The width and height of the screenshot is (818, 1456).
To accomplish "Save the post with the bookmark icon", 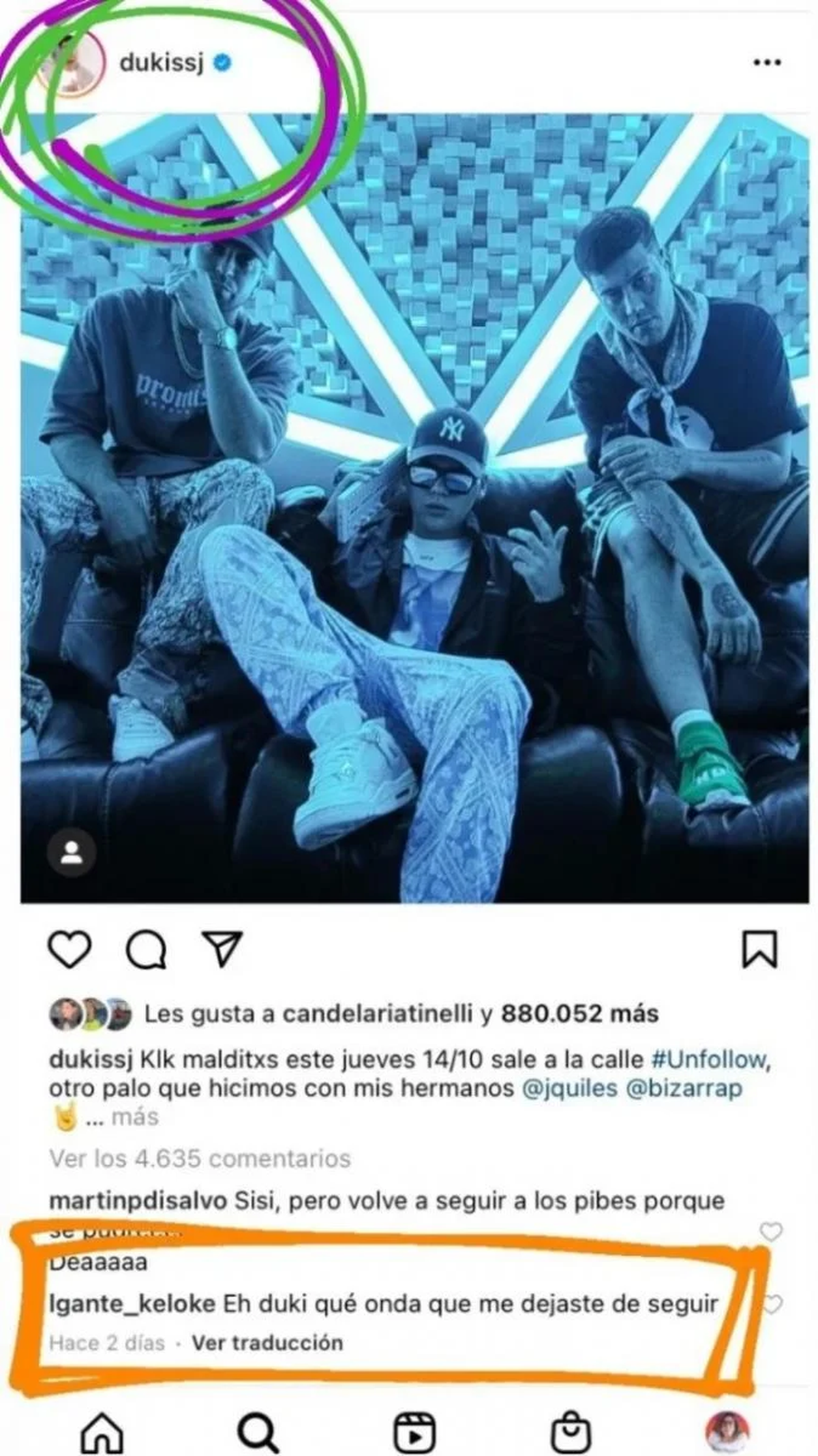I will pyautogui.click(x=759, y=949).
